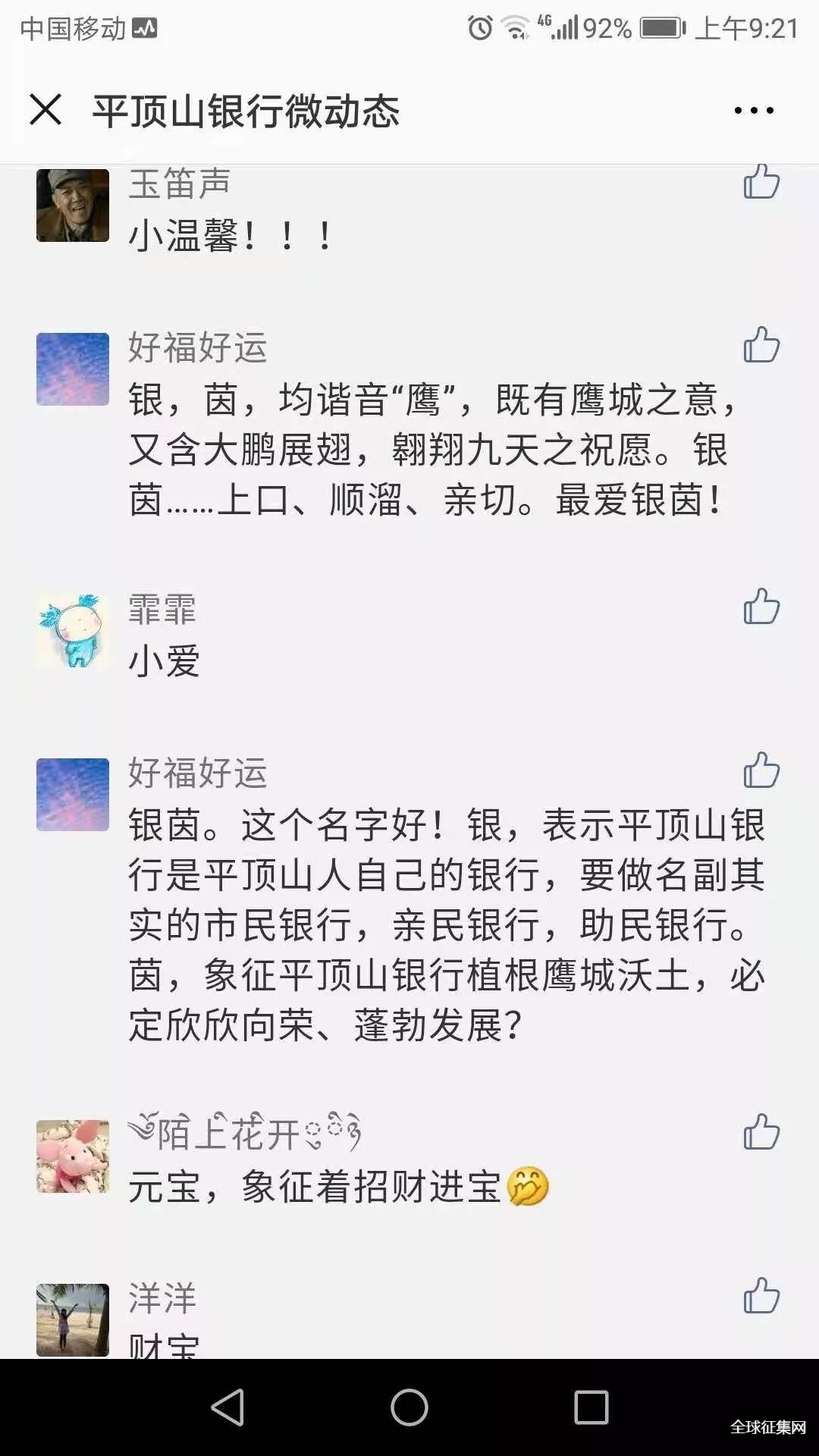Viewport: 819px width, 1456px height.
Task: Close the 平顶山银行微动态 page
Action: point(45,110)
